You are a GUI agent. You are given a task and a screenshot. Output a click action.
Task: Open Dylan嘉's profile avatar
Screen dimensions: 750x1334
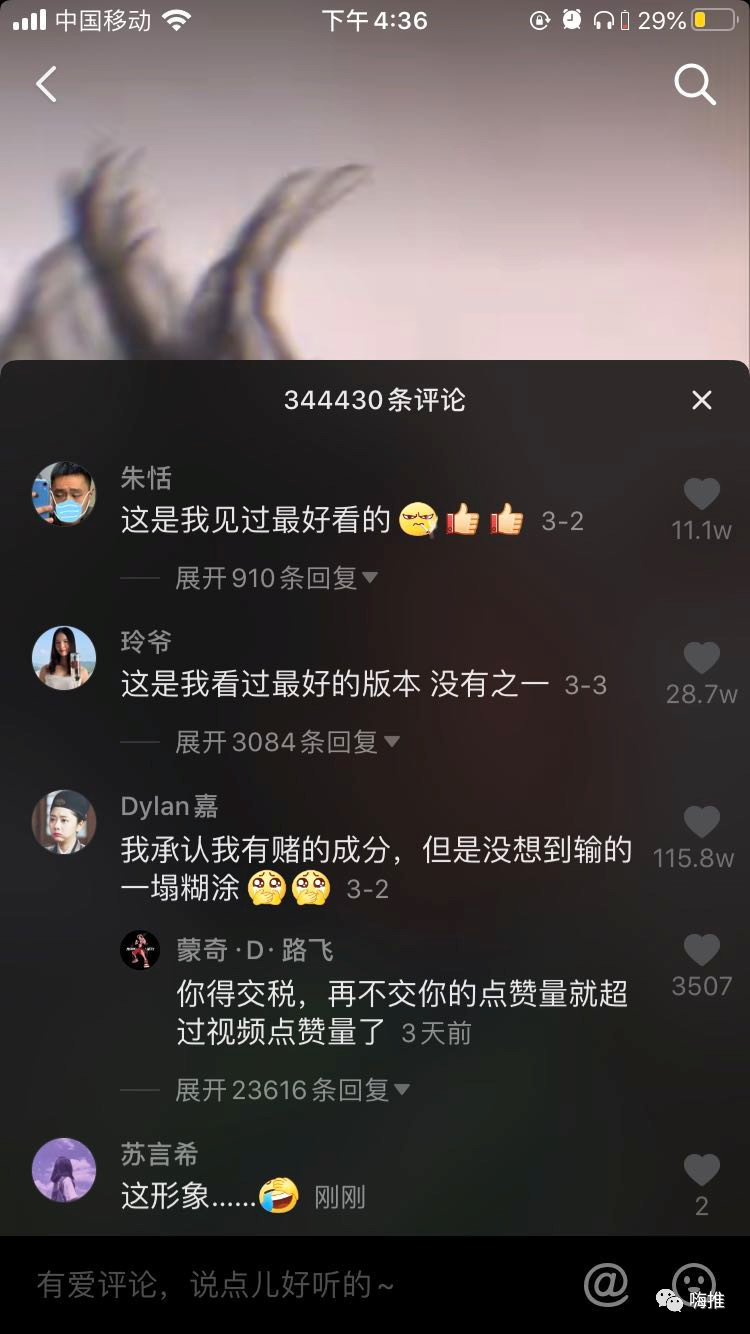[x=64, y=822]
